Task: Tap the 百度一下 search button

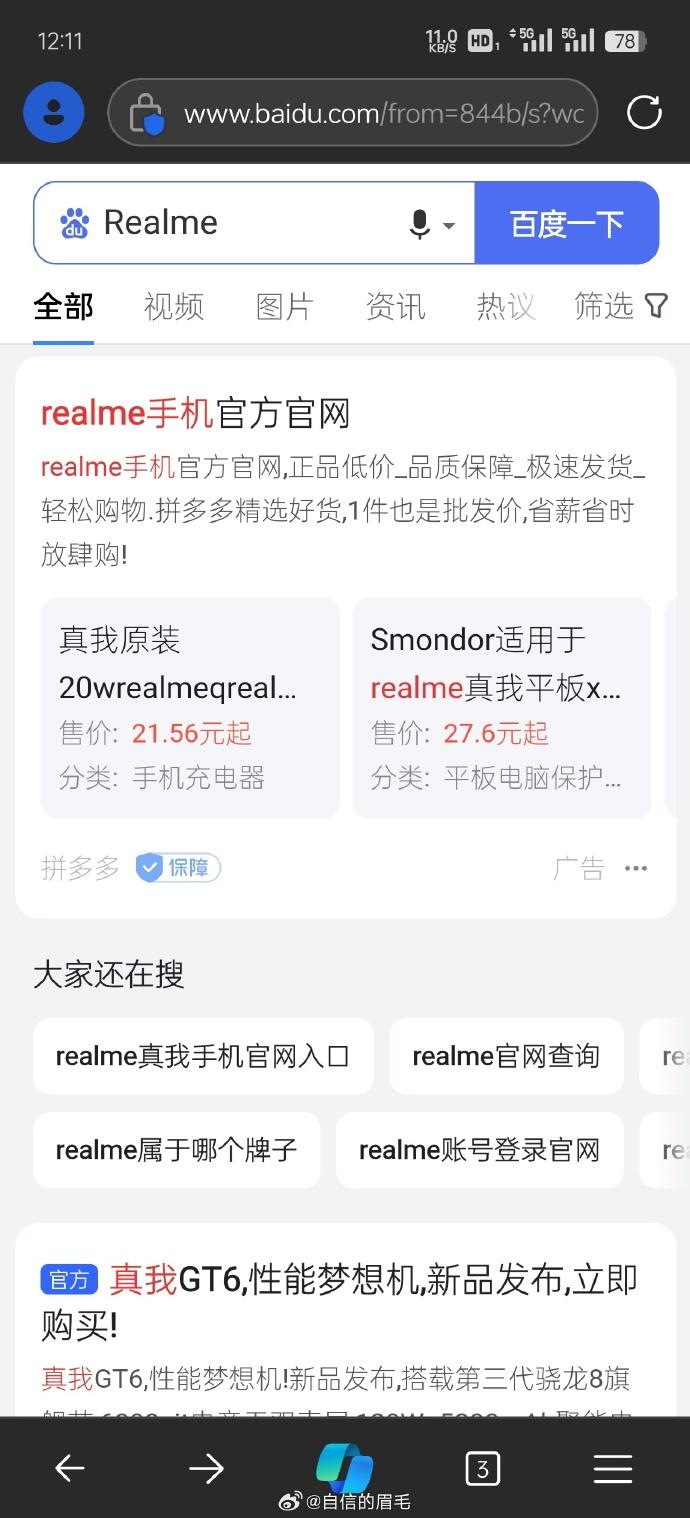Action: (x=567, y=223)
